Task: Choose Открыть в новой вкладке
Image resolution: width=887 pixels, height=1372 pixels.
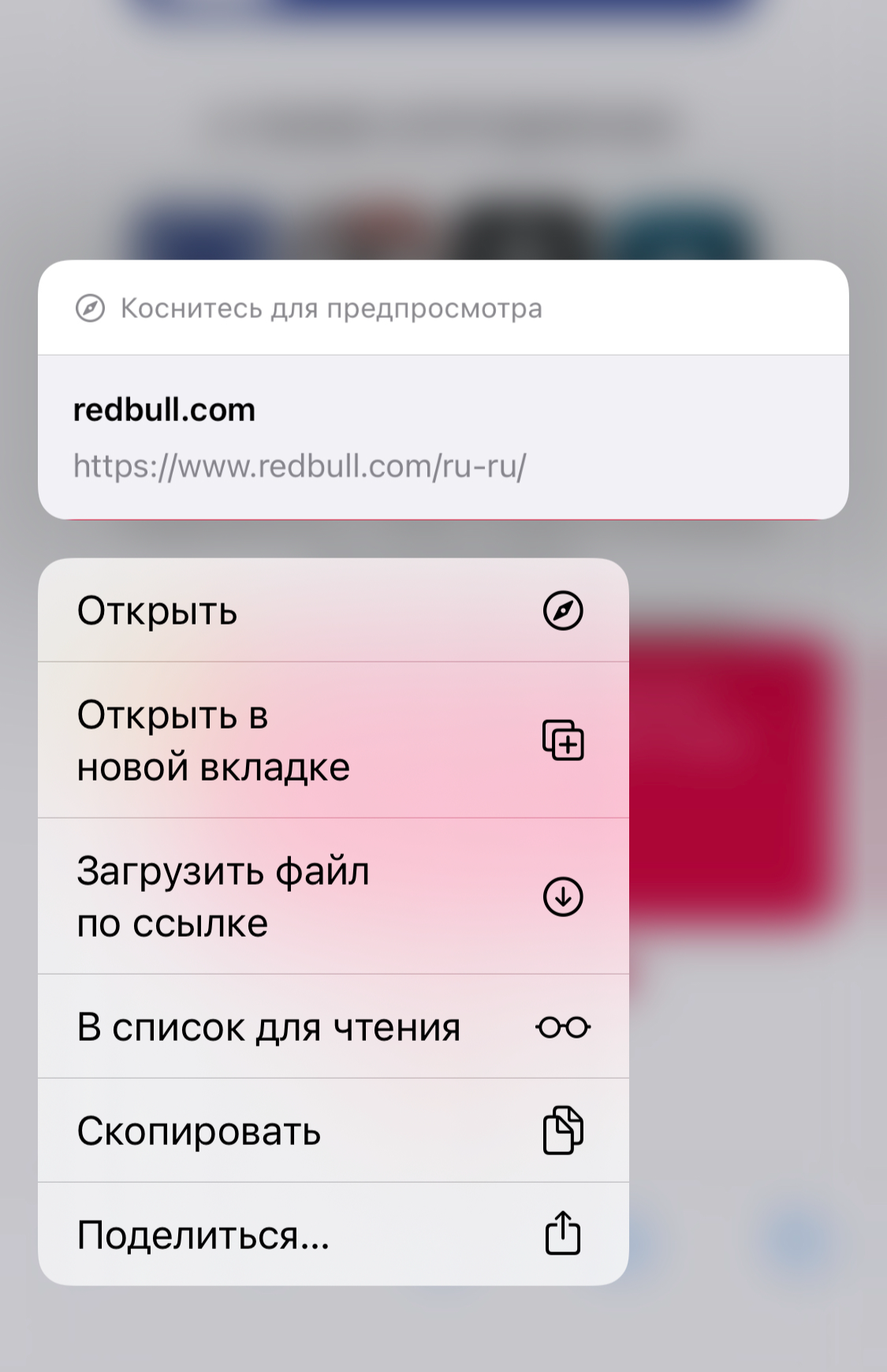Action: coord(333,740)
